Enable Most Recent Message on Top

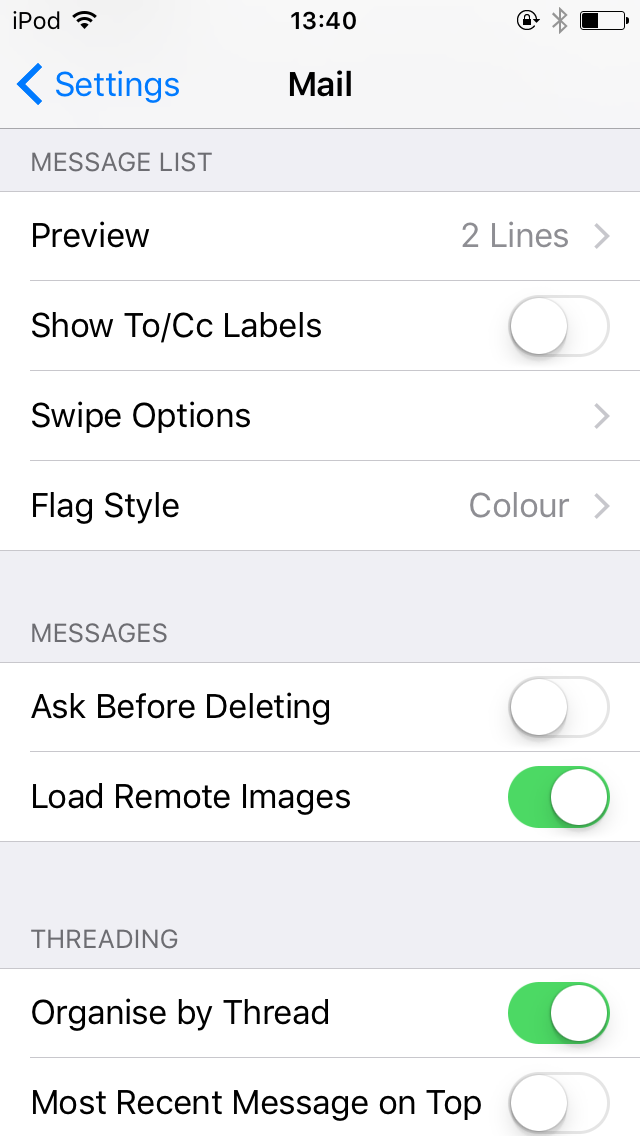coord(558,1102)
